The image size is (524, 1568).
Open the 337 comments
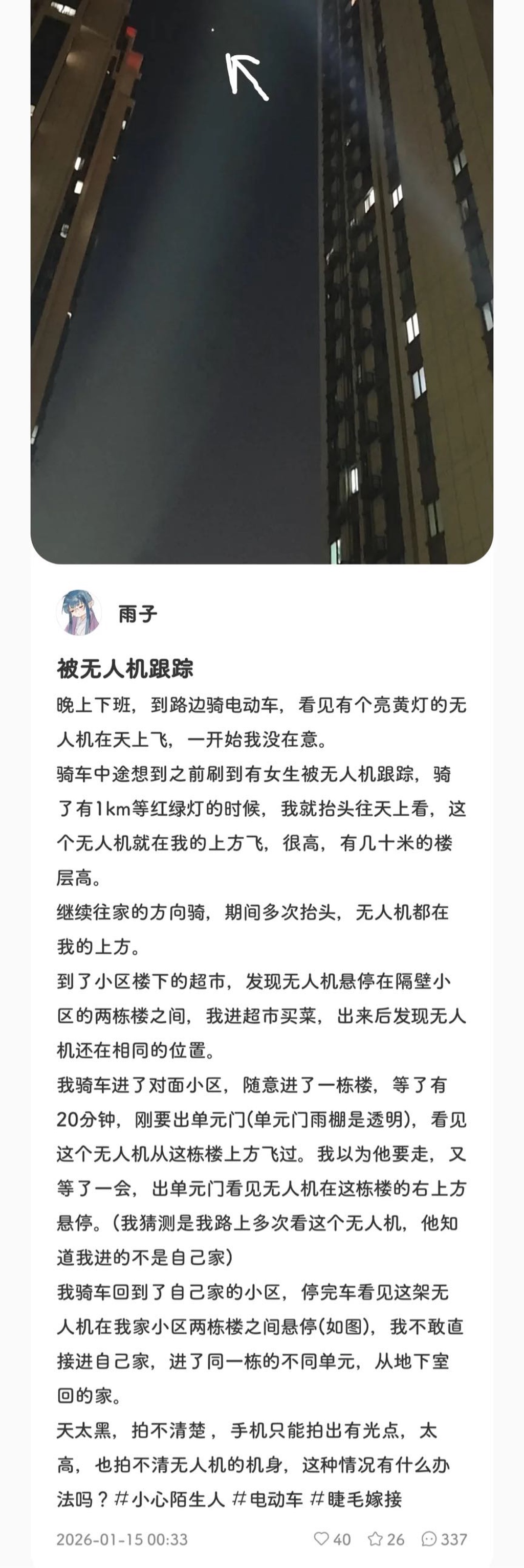coord(429,1539)
